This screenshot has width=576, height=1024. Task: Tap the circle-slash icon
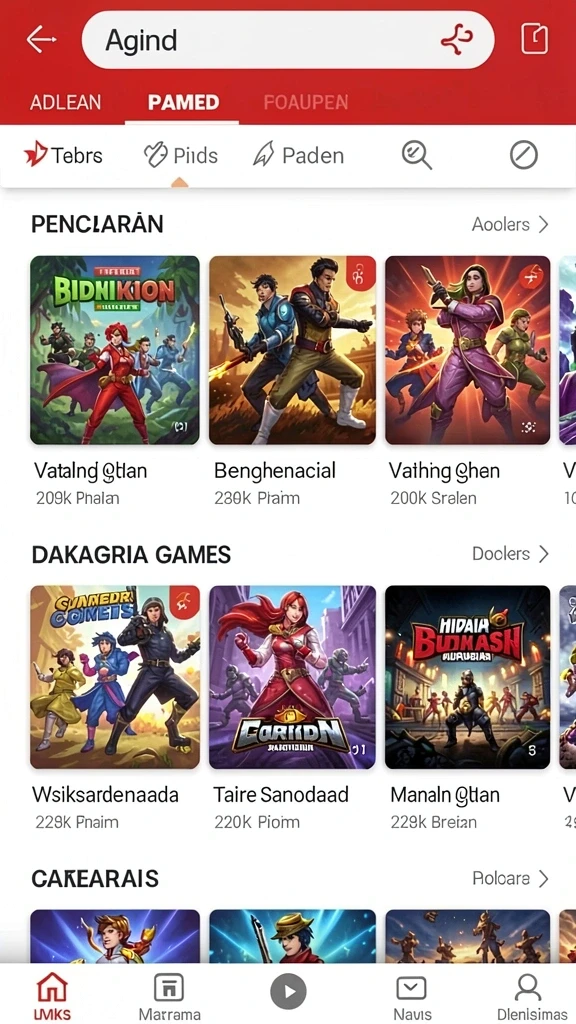[x=523, y=155]
